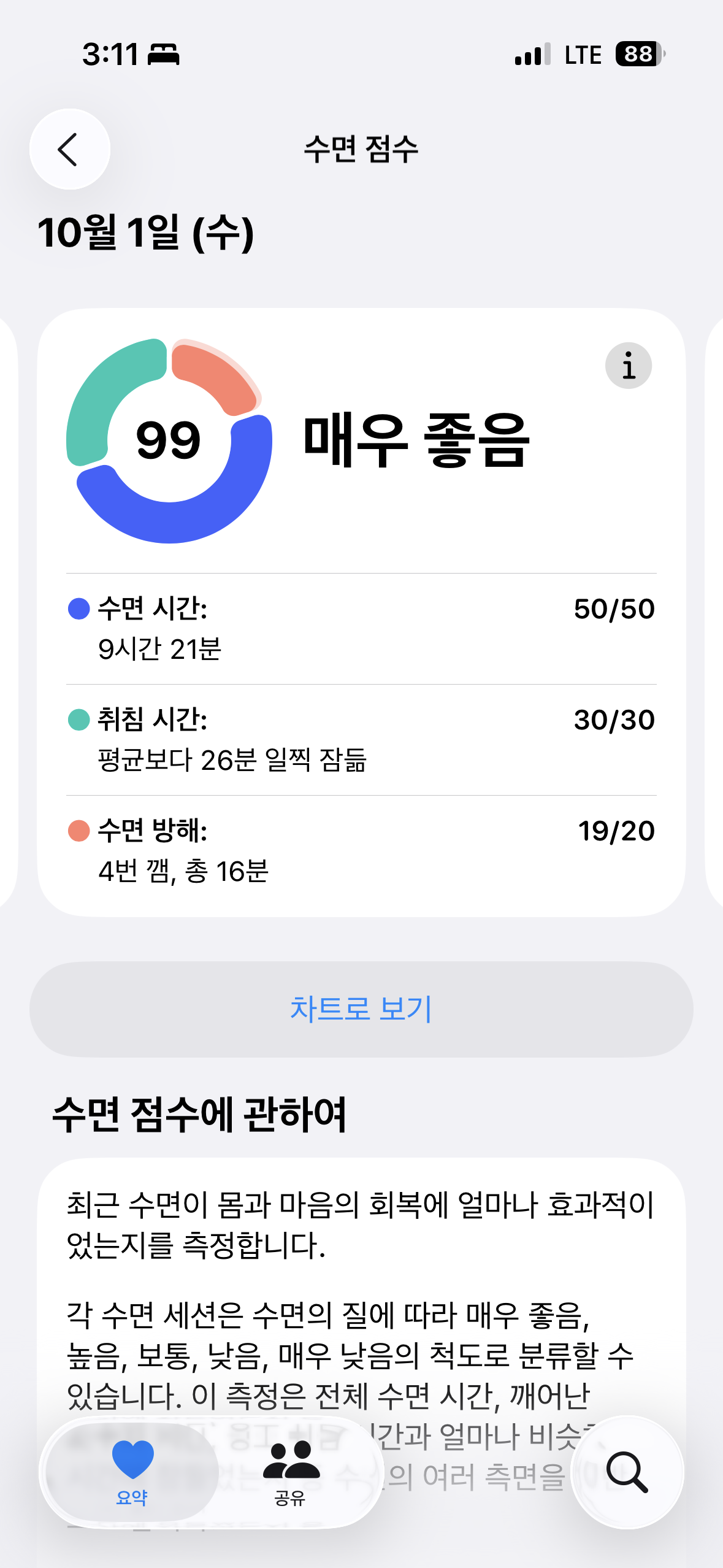723x1568 pixels.
Task: Open the search magnifier button
Action: point(627,1472)
